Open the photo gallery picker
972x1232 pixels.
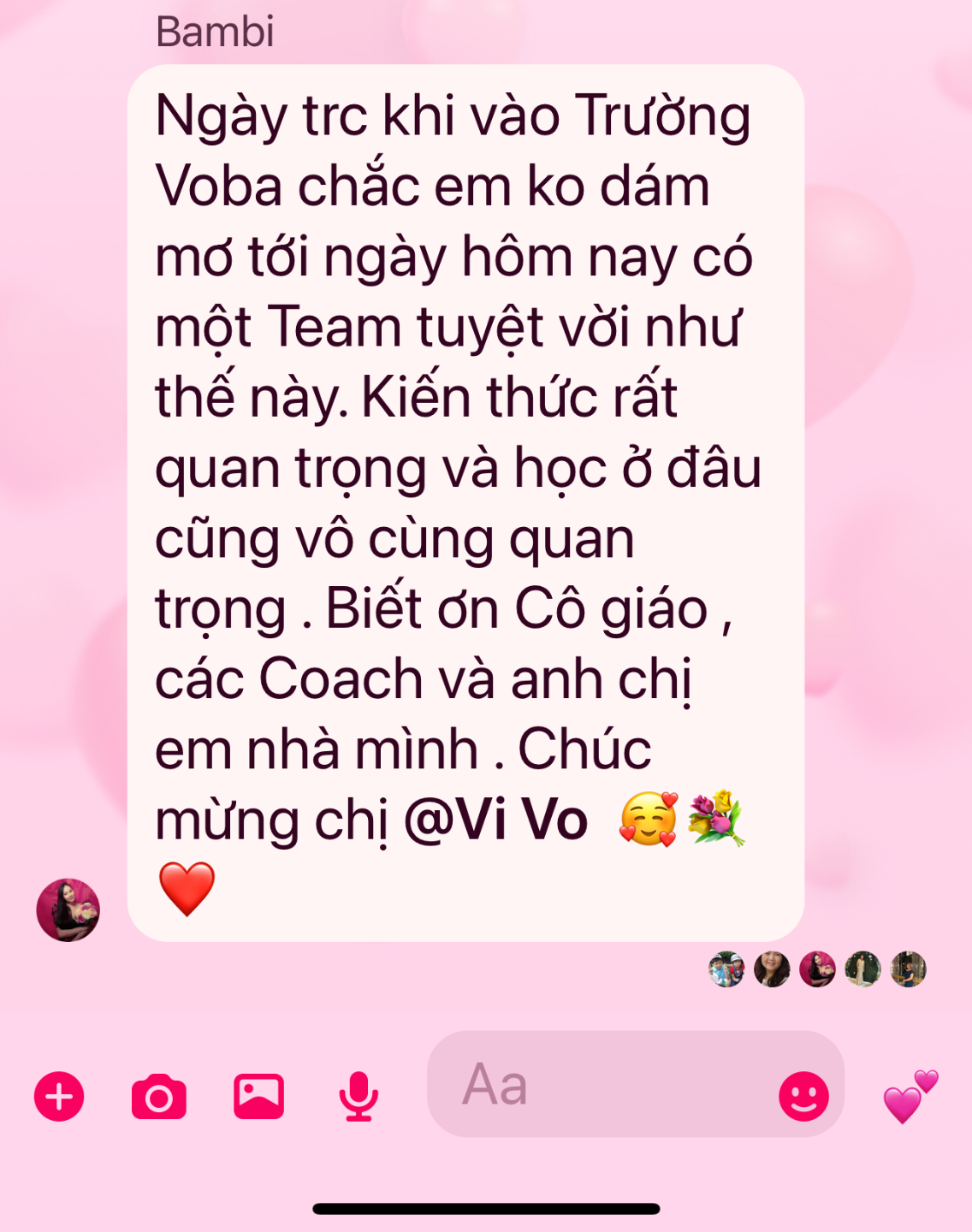pos(259,1096)
